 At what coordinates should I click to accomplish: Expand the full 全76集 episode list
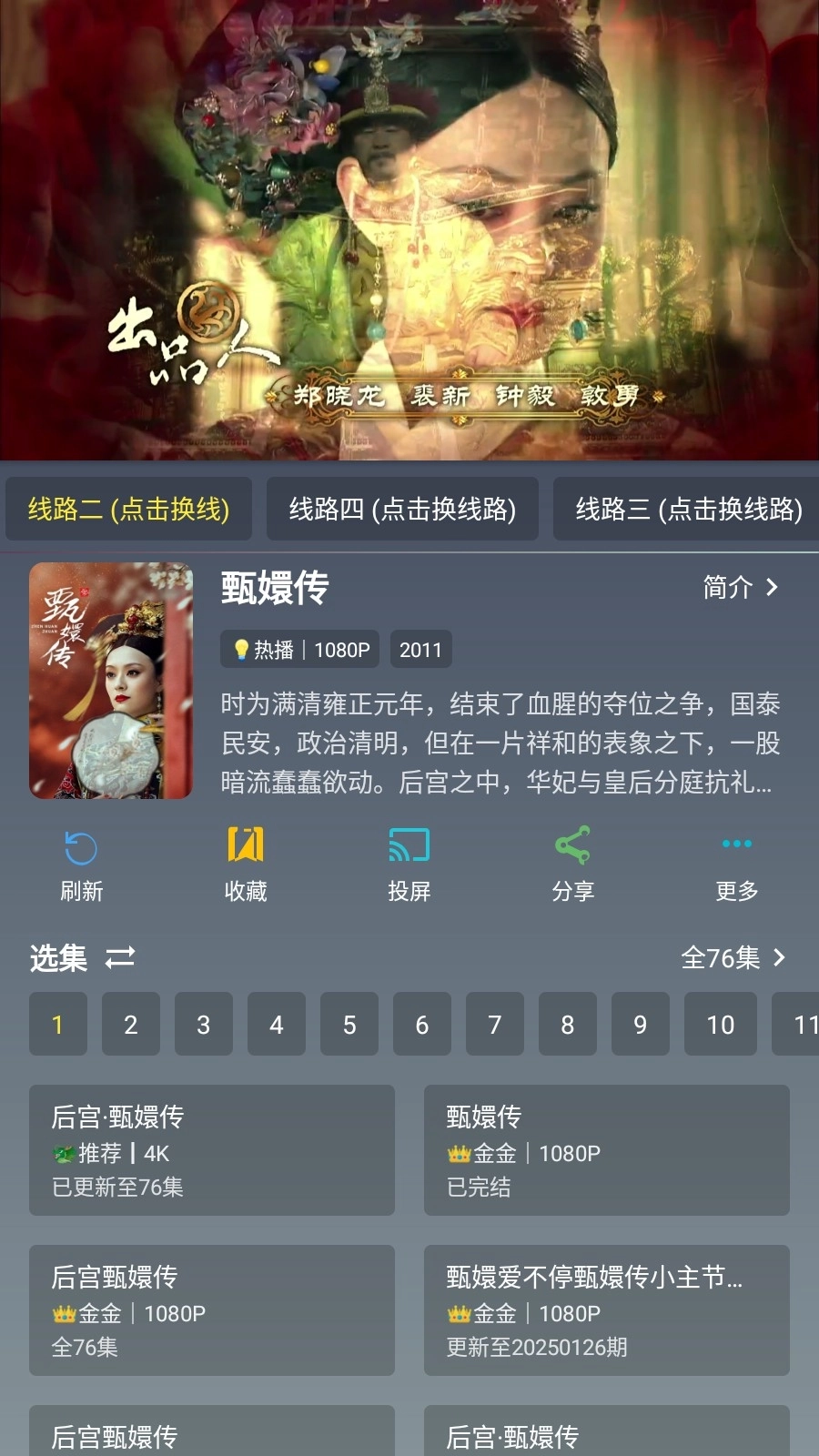click(x=733, y=957)
